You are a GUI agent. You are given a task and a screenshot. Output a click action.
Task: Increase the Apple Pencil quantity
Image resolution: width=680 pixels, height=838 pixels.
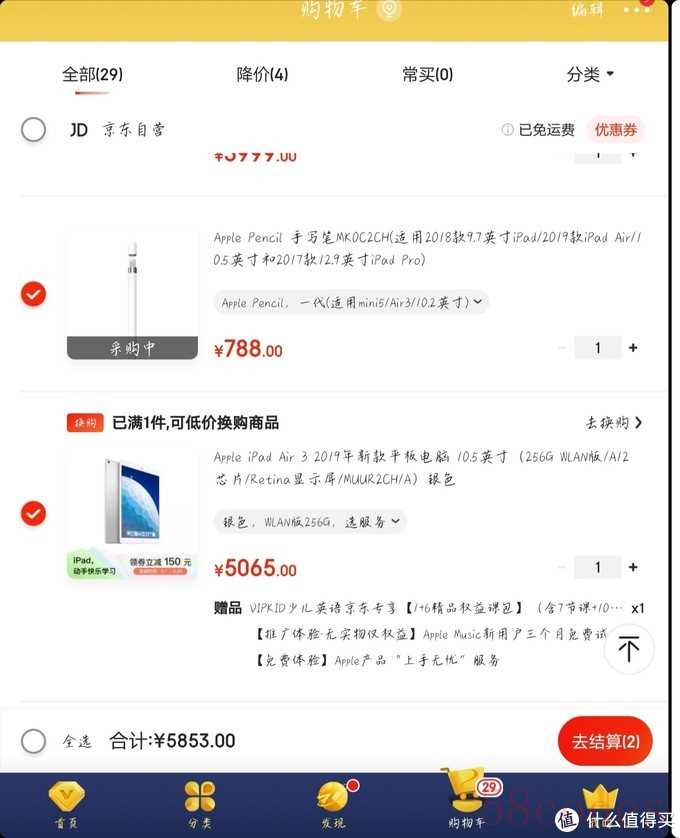point(632,348)
